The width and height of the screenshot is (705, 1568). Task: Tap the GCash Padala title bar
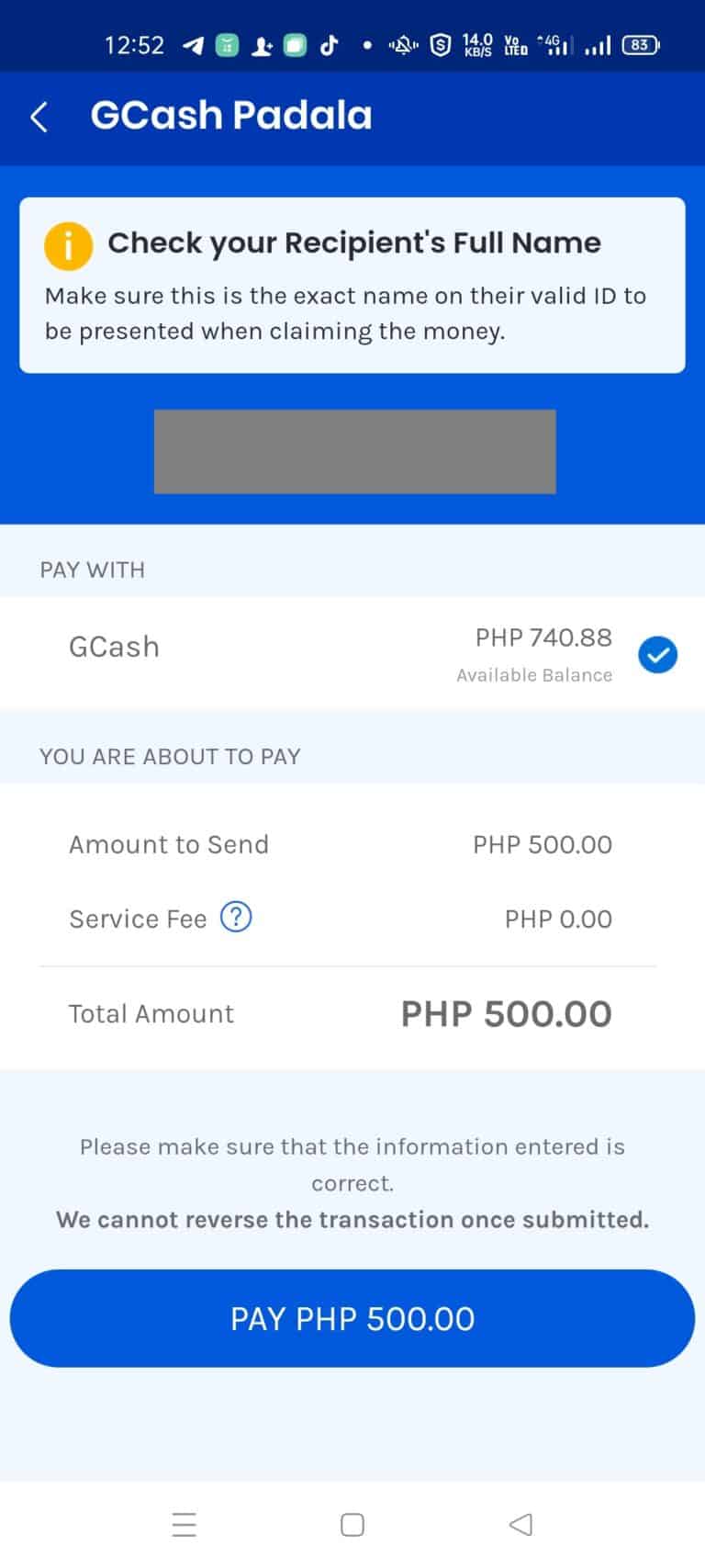click(230, 114)
